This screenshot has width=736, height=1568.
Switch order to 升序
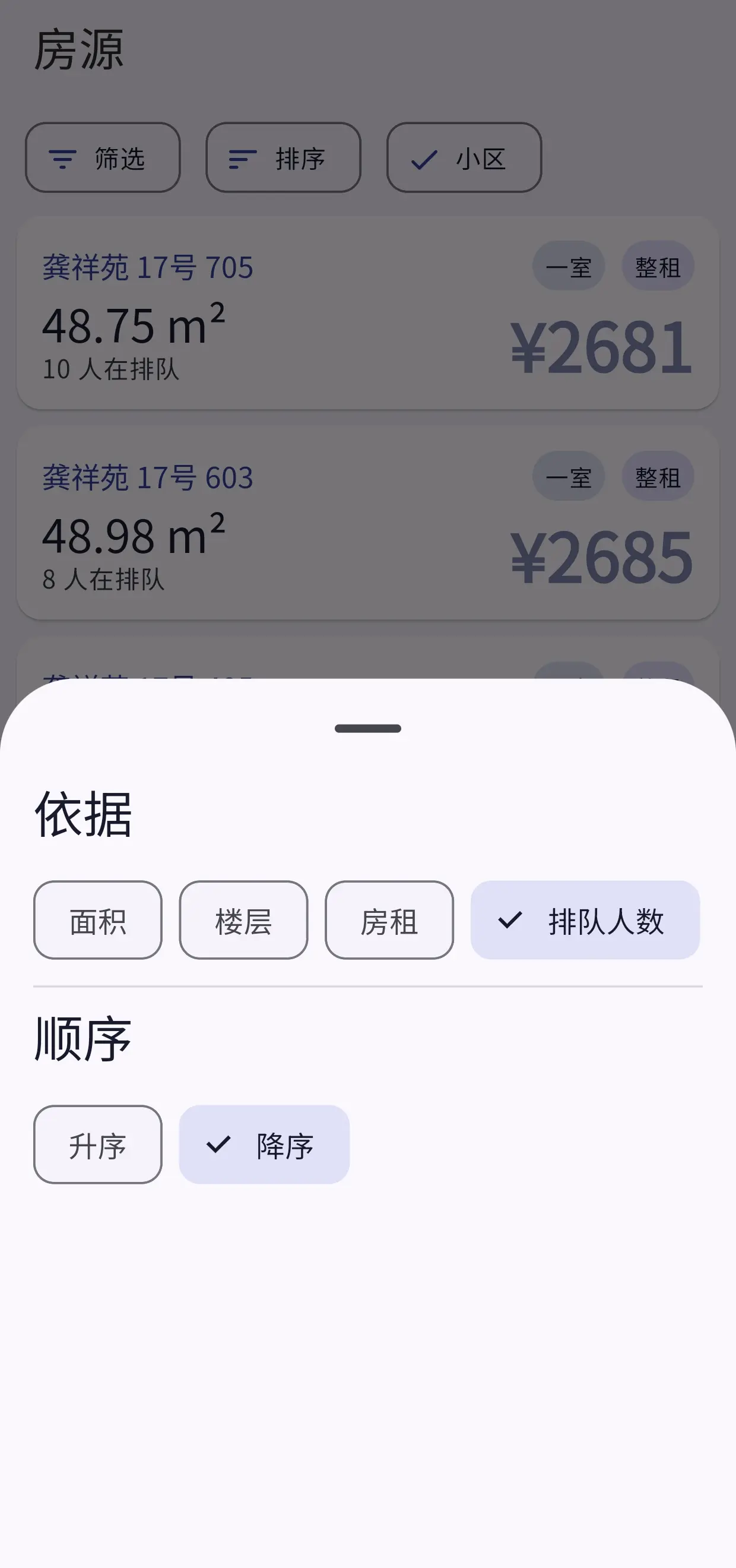point(97,1145)
